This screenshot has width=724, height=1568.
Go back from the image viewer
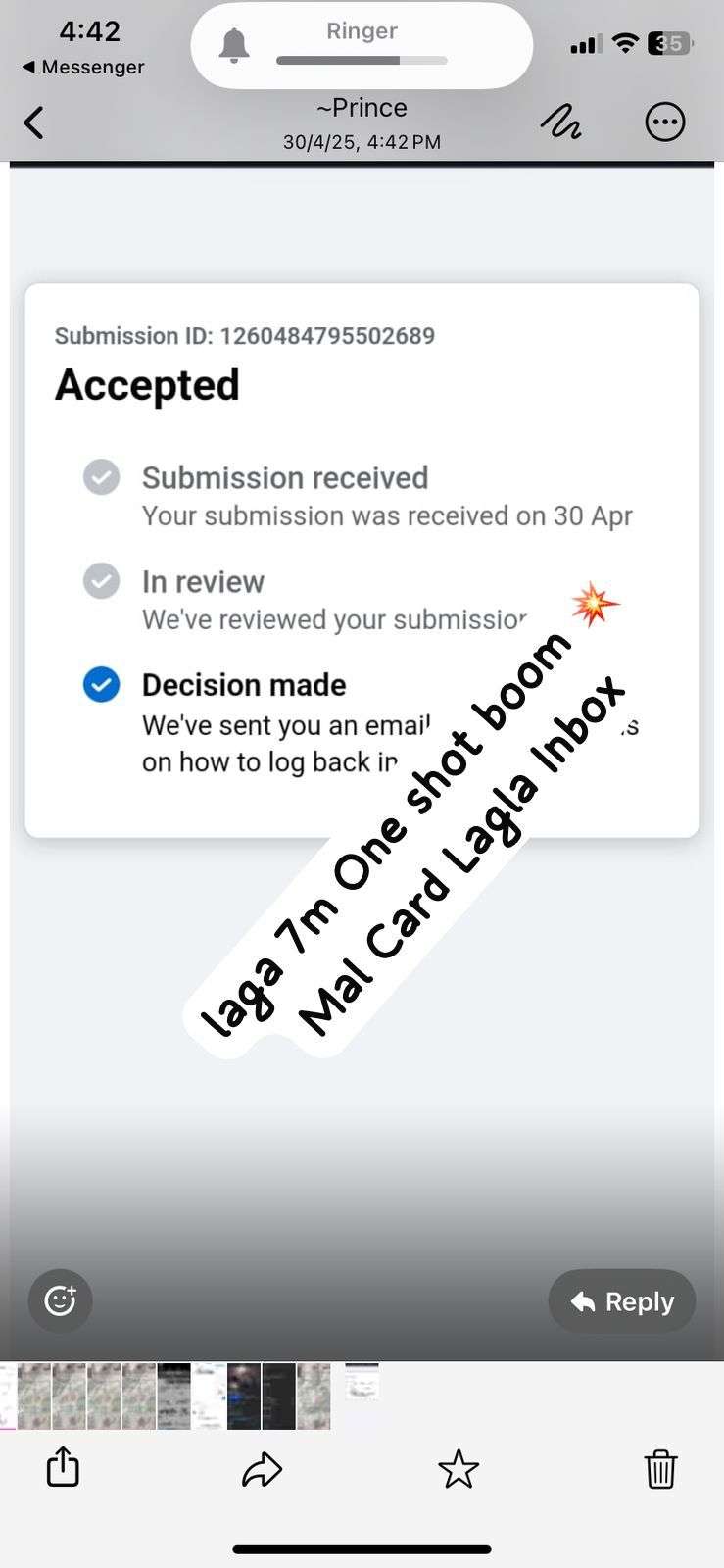34,123
